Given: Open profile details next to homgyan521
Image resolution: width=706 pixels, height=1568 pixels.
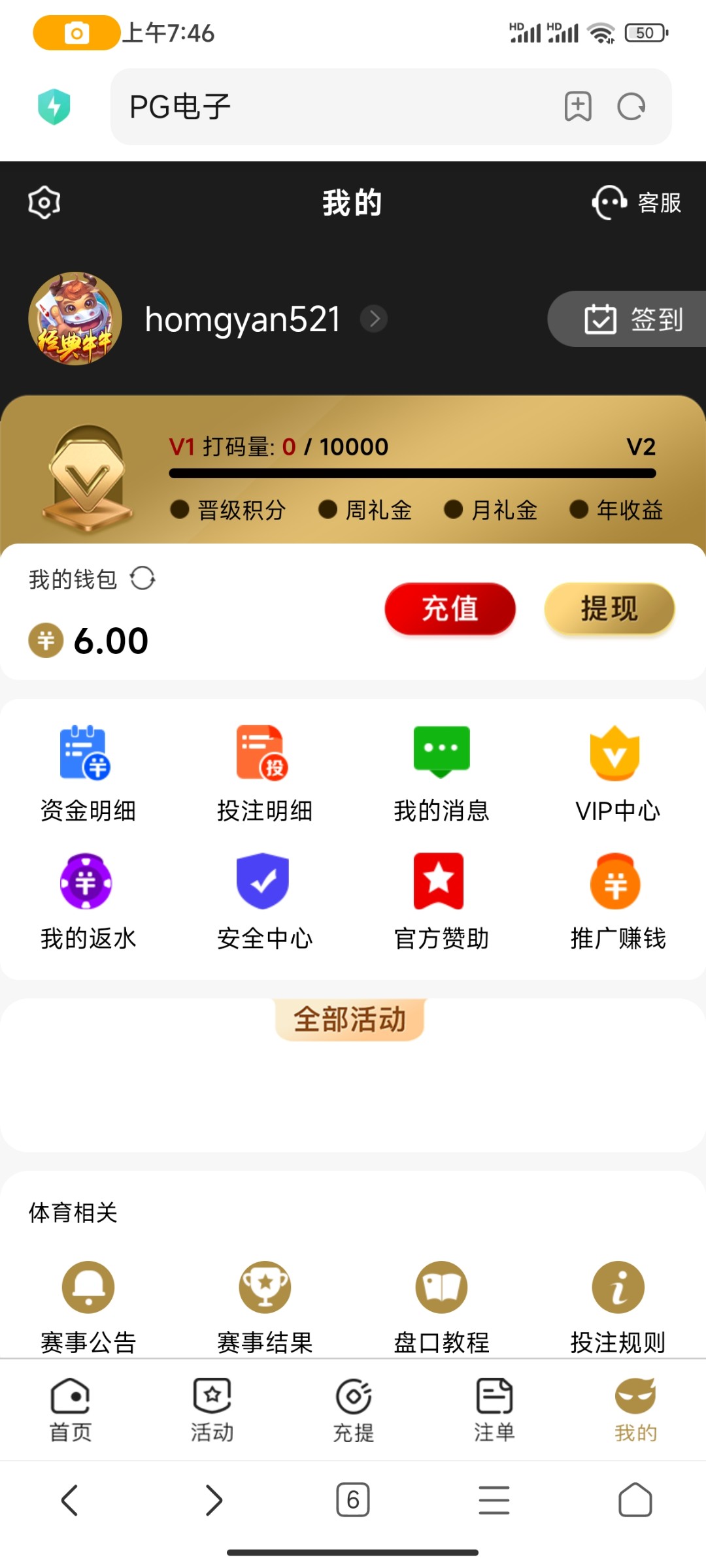Looking at the screenshot, I should [374, 319].
